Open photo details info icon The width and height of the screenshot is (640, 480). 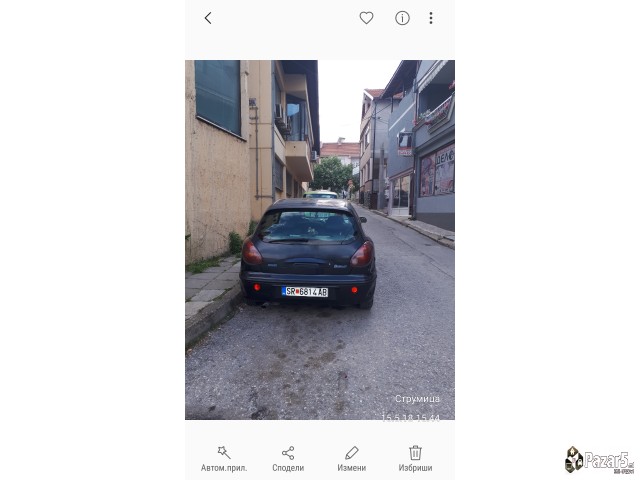click(402, 18)
